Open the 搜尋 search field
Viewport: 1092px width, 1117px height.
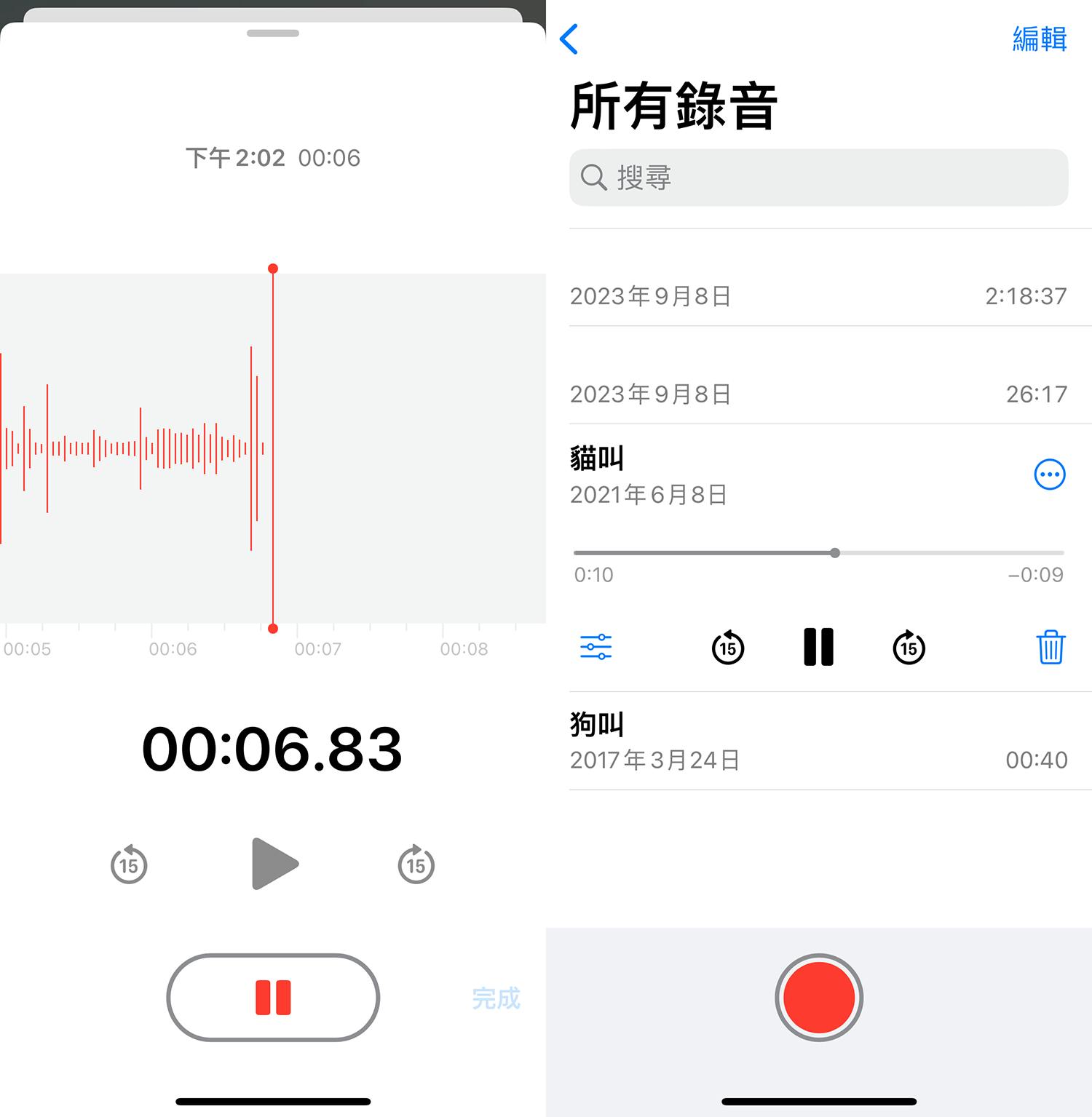[x=818, y=178]
